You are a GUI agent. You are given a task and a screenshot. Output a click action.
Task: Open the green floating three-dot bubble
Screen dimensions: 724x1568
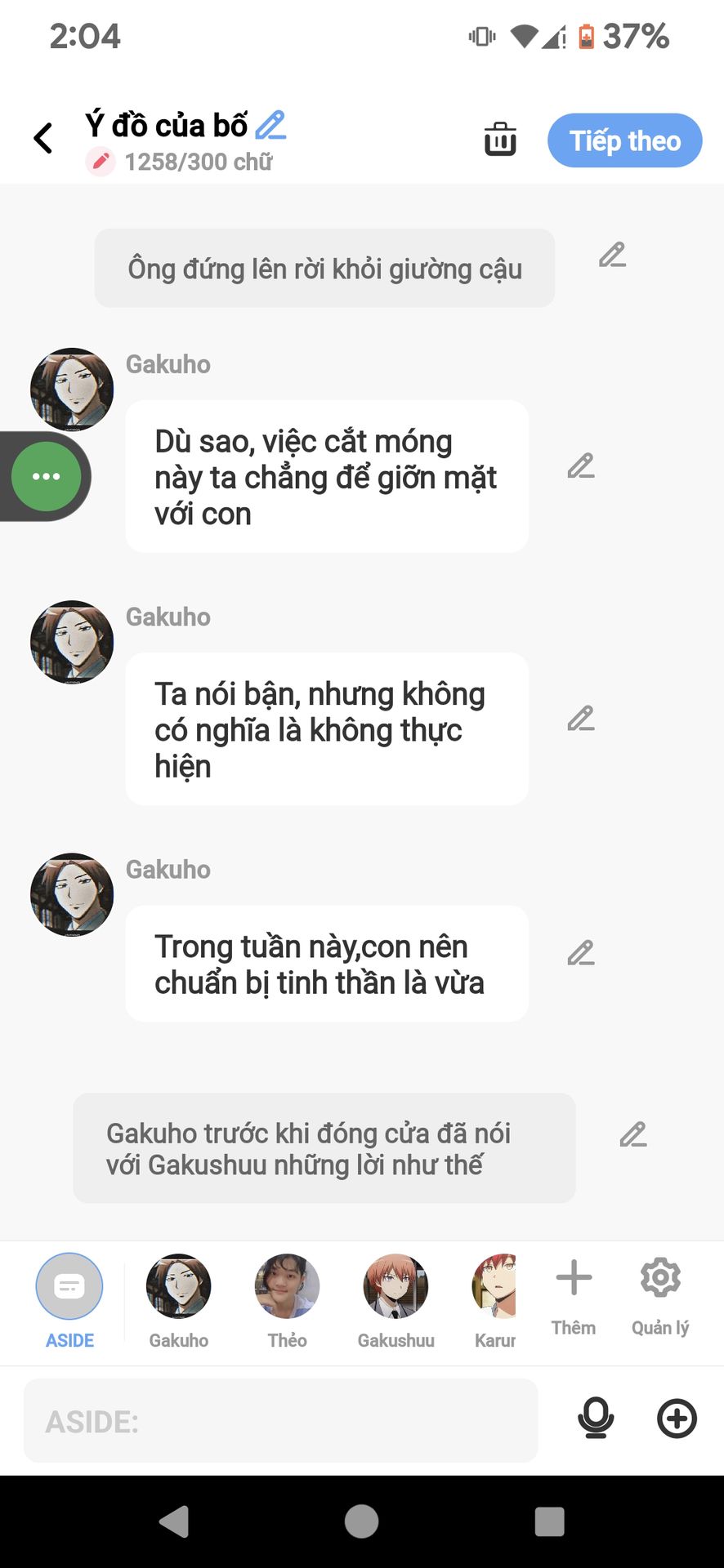pos(47,476)
